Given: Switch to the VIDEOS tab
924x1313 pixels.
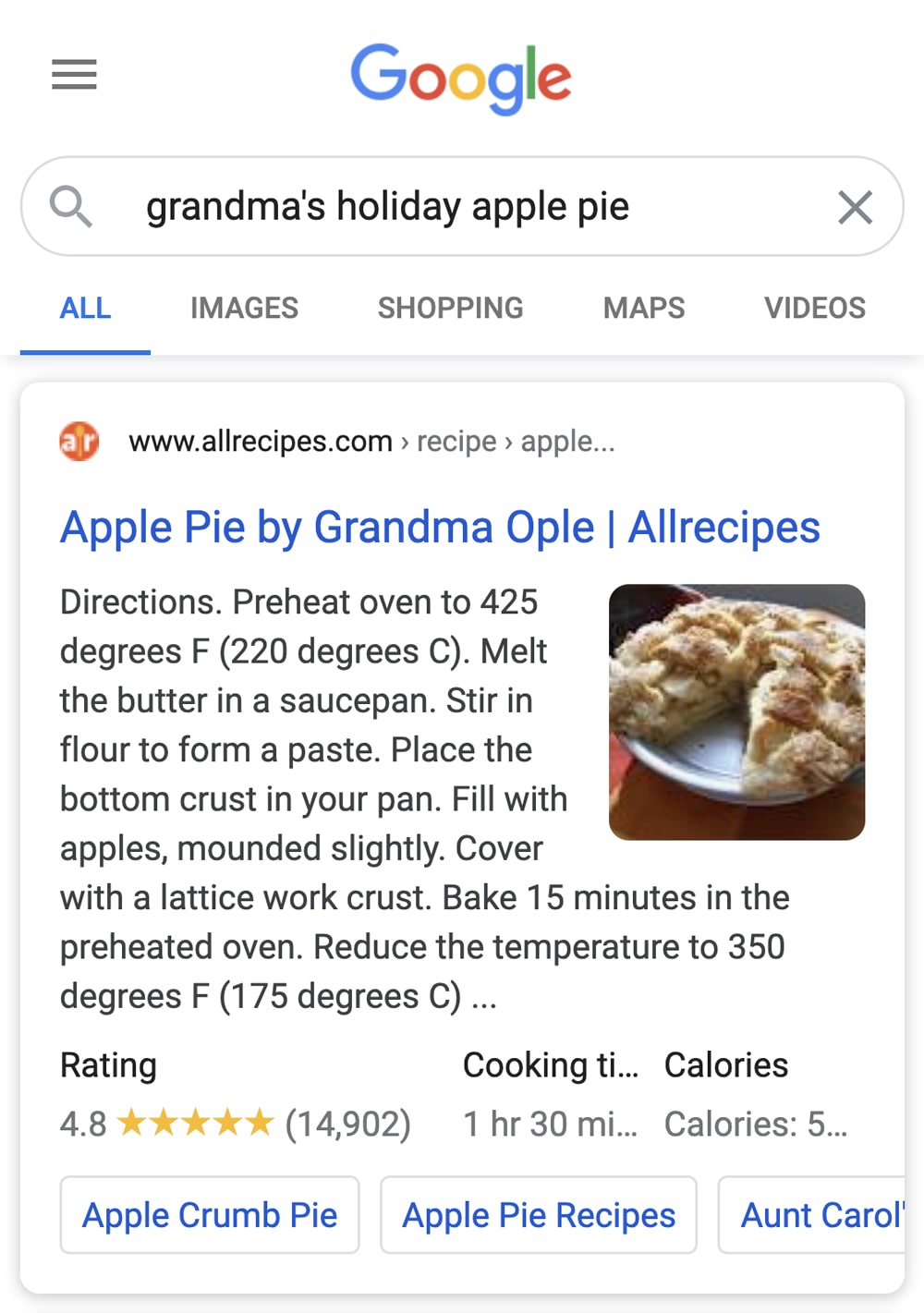Looking at the screenshot, I should pos(815,308).
